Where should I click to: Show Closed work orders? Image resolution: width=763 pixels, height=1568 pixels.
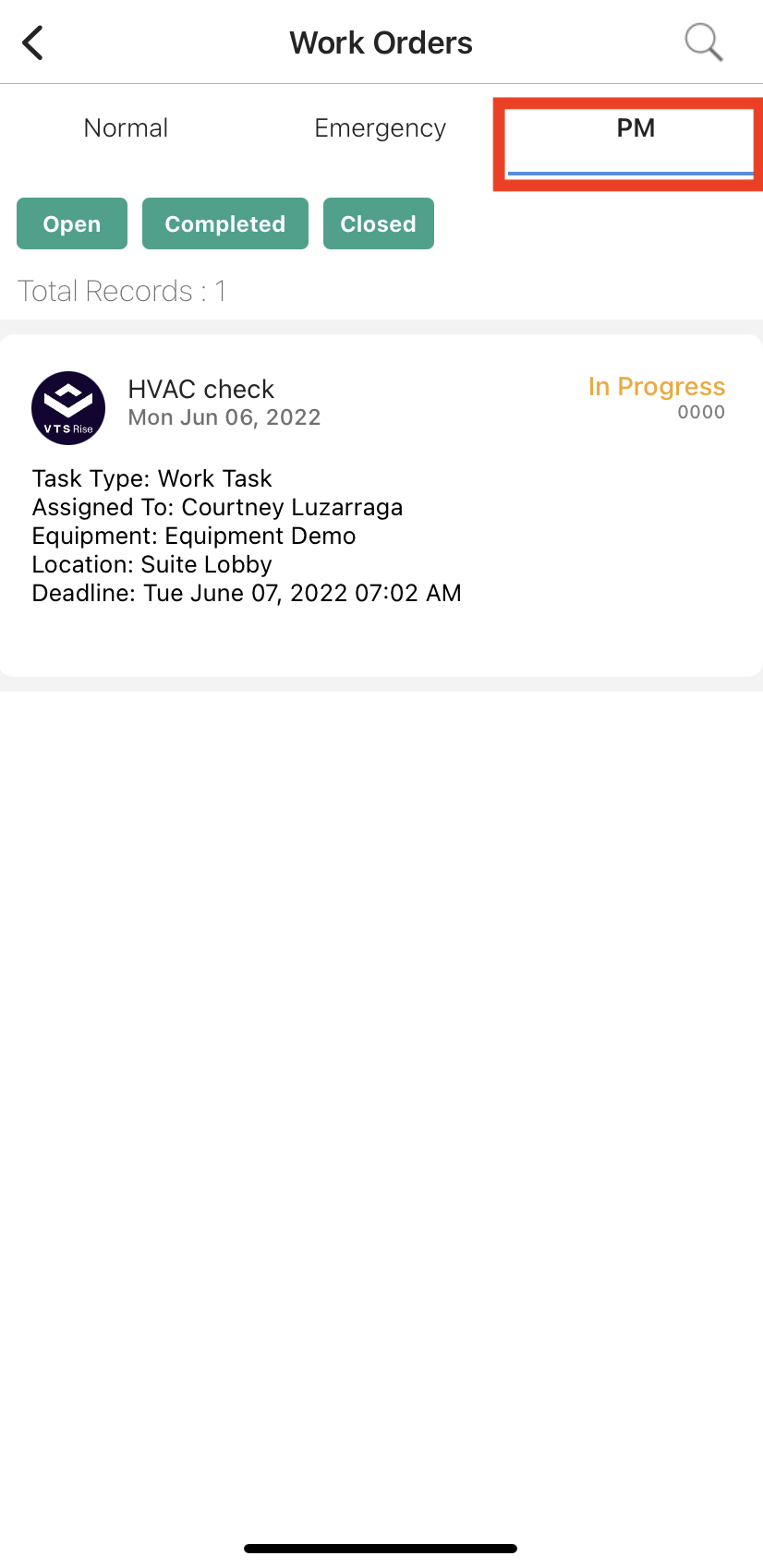[x=378, y=223]
